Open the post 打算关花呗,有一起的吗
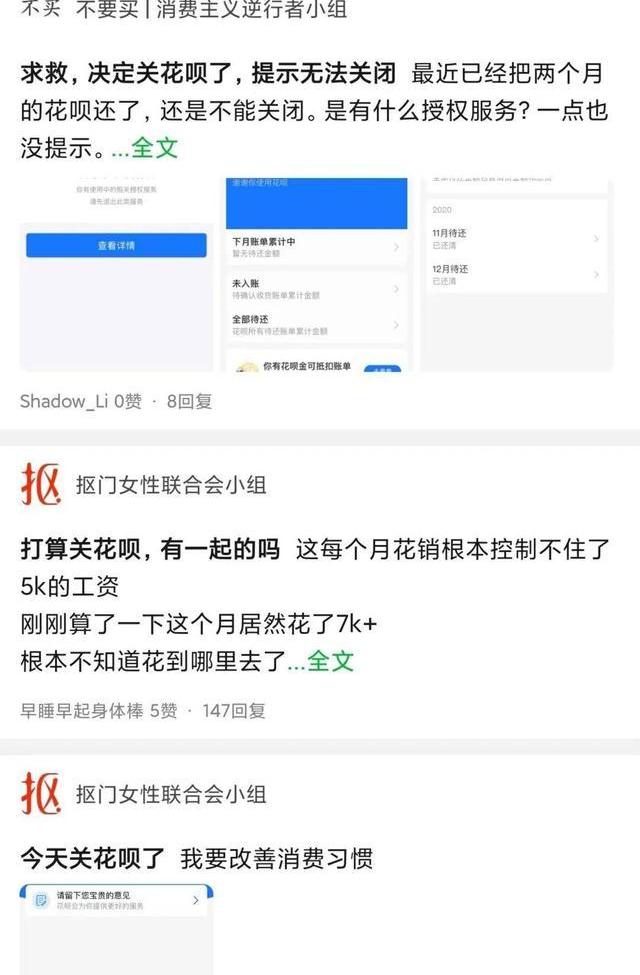 (x=148, y=549)
